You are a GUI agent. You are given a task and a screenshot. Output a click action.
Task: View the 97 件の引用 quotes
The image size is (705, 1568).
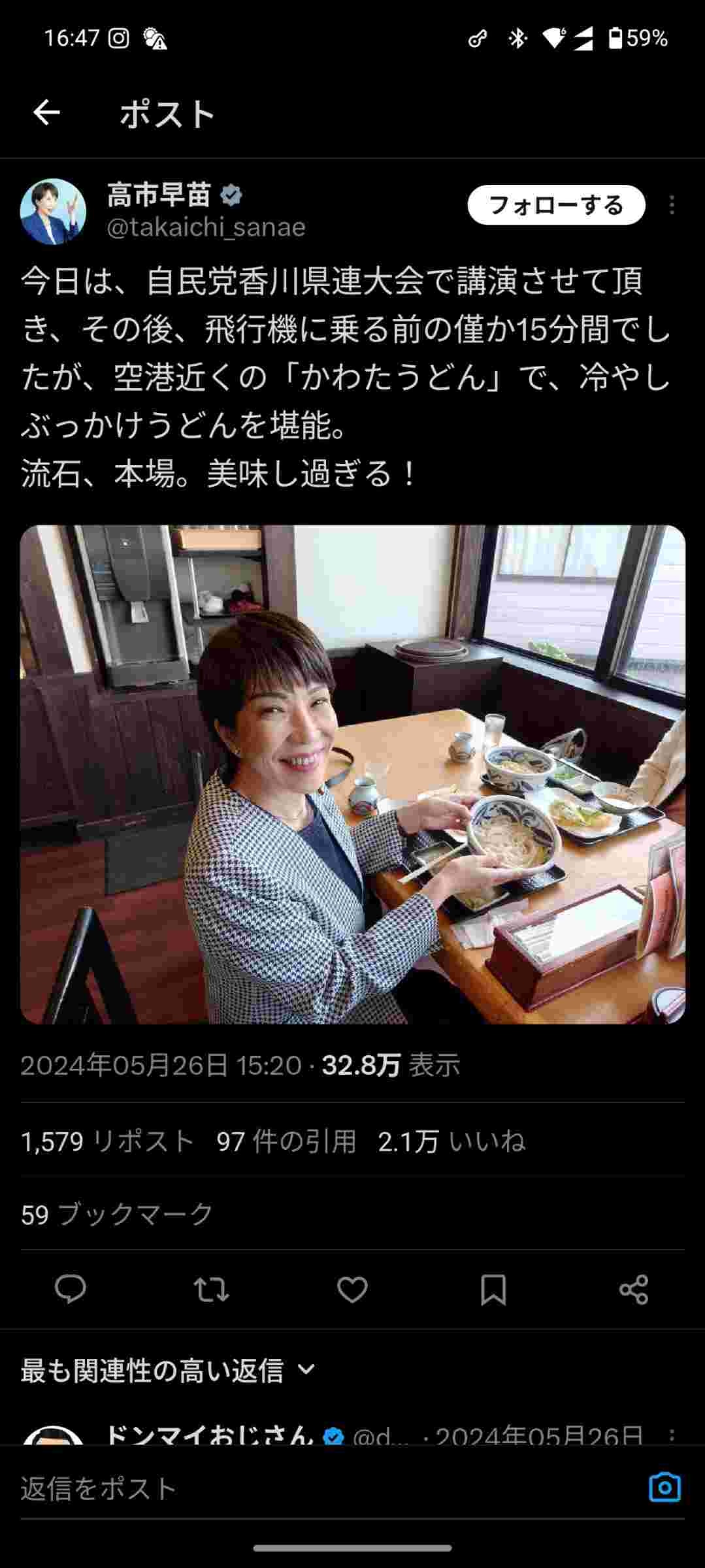(x=286, y=1141)
